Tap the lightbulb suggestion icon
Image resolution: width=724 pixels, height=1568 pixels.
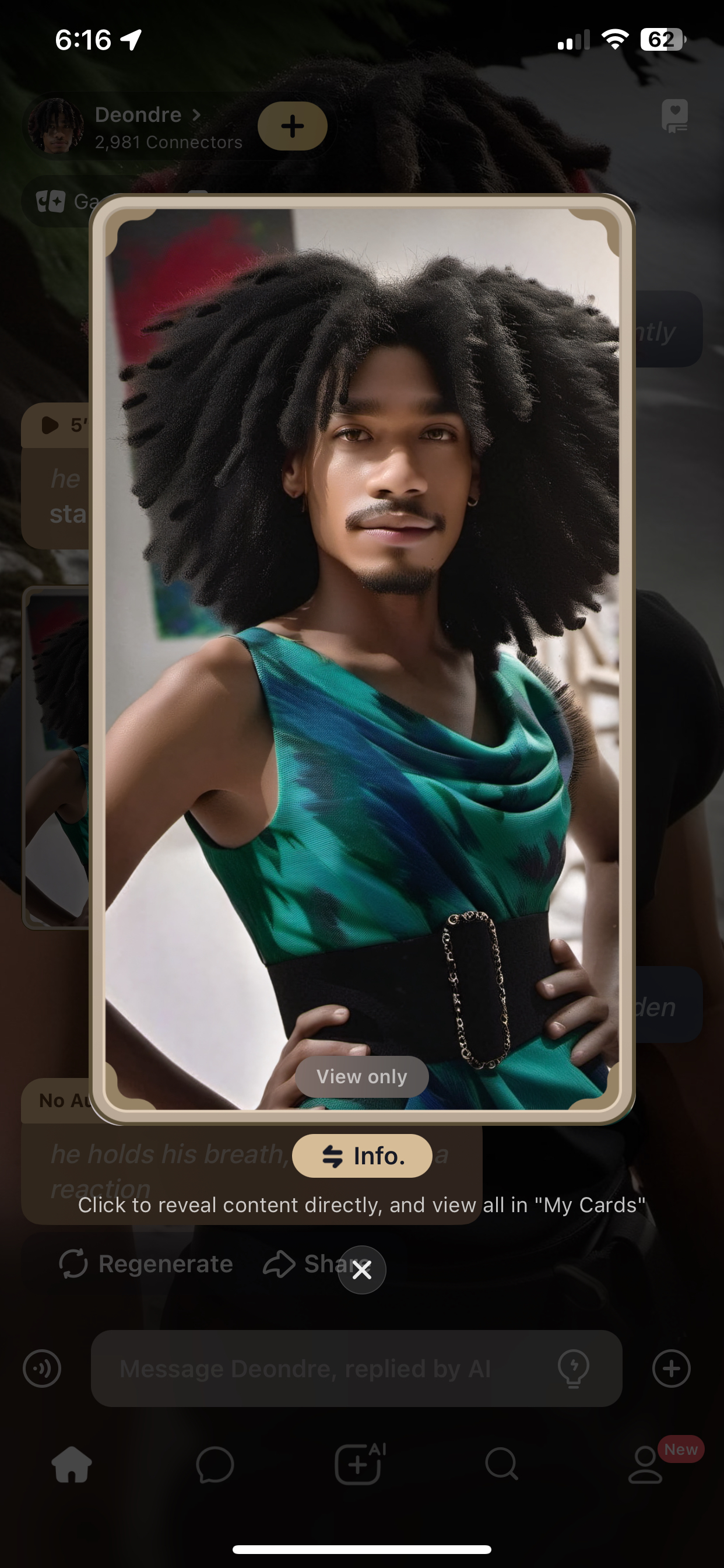click(573, 1368)
